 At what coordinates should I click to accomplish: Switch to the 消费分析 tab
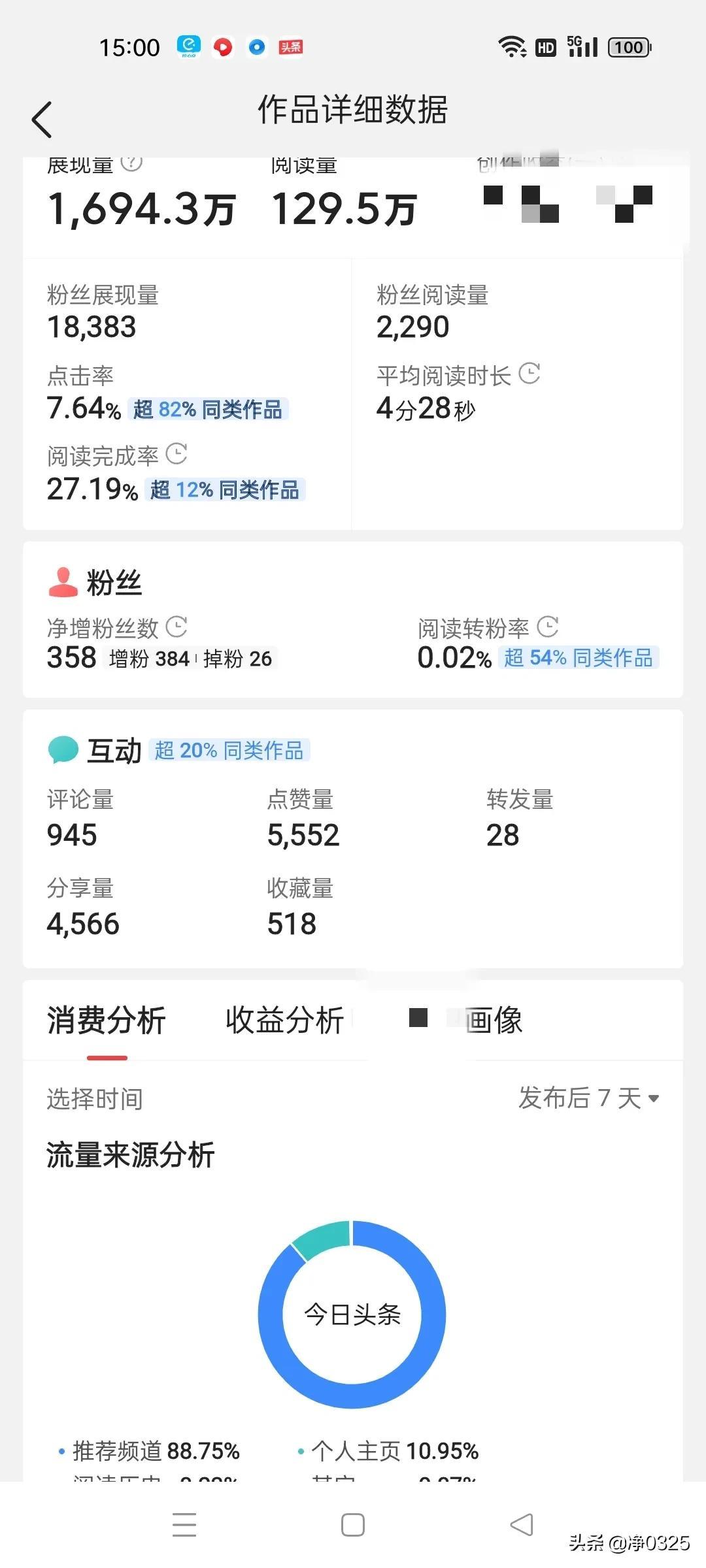[x=107, y=1021]
